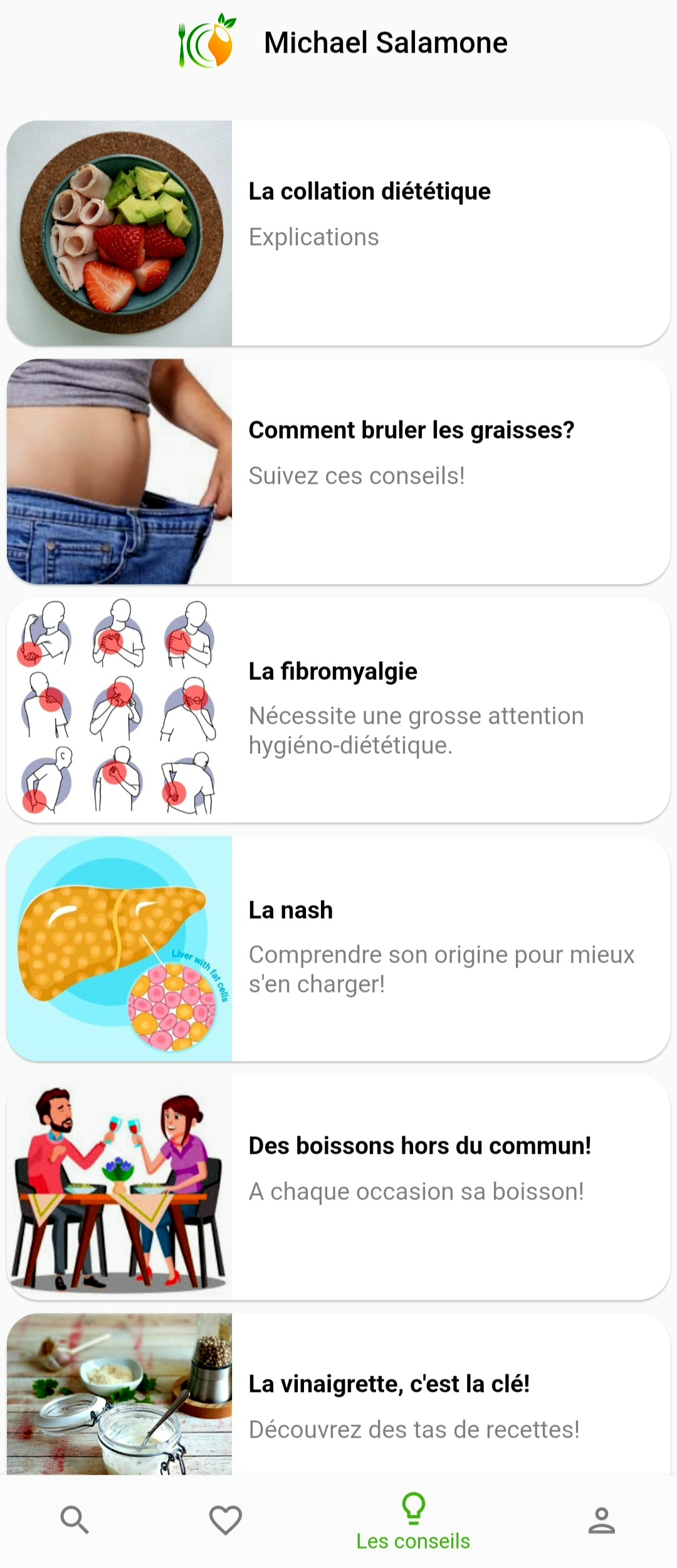This screenshot has height=1568, width=677.
Task: Tap the Les conseils tab
Action: click(x=413, y=1522)
